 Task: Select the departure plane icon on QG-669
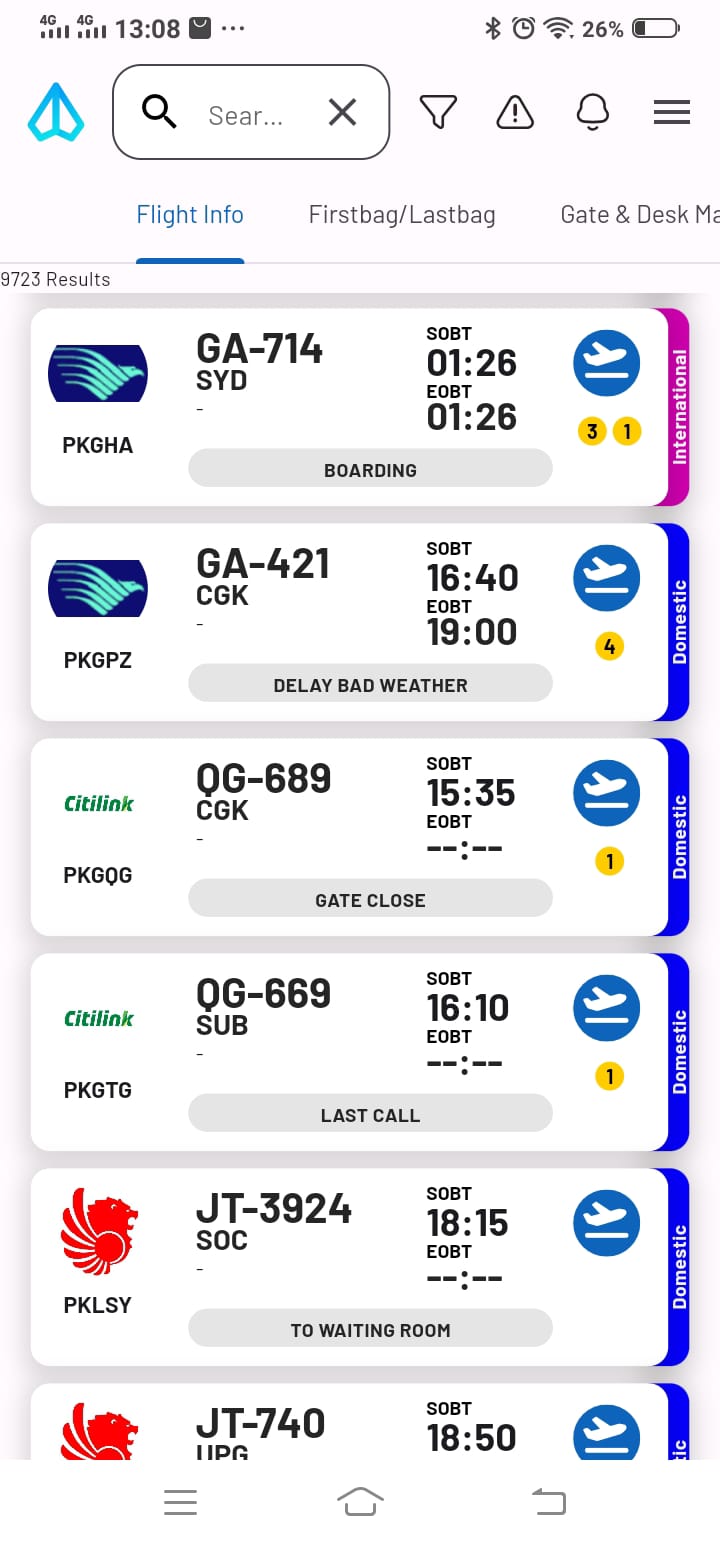(x=606, y=1008)
